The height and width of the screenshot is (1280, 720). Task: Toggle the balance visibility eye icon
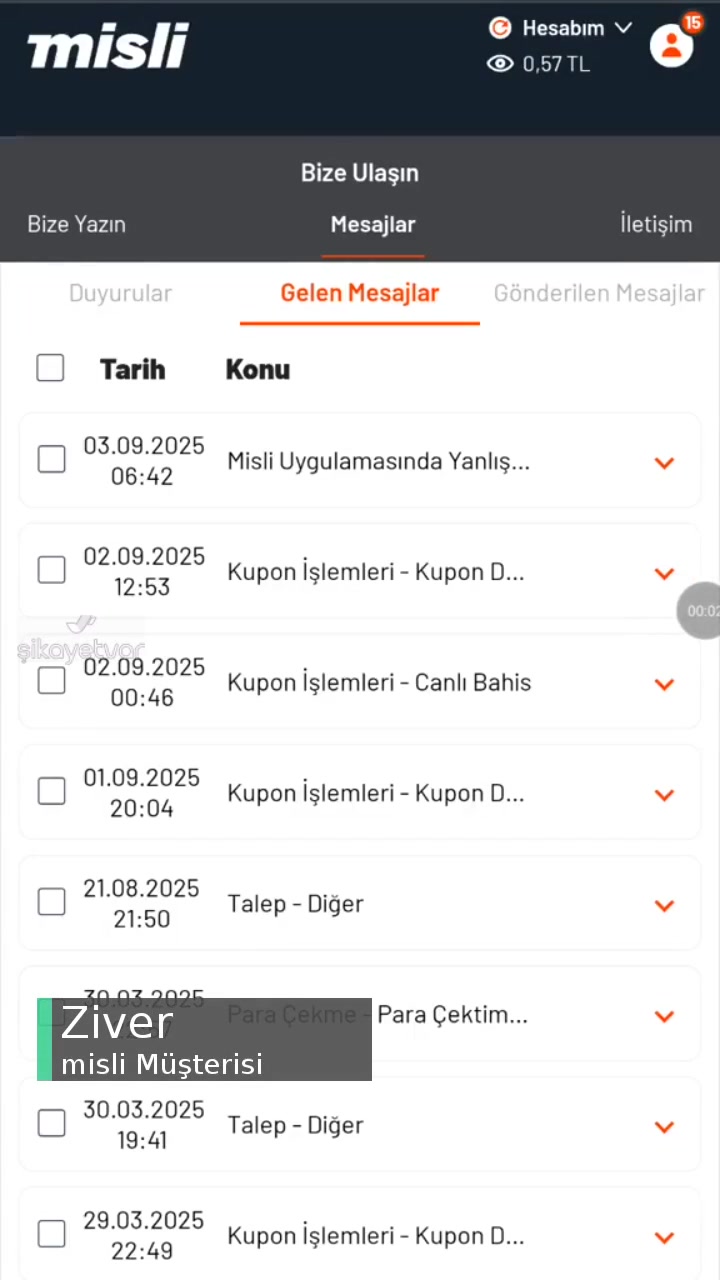point(500,63)
